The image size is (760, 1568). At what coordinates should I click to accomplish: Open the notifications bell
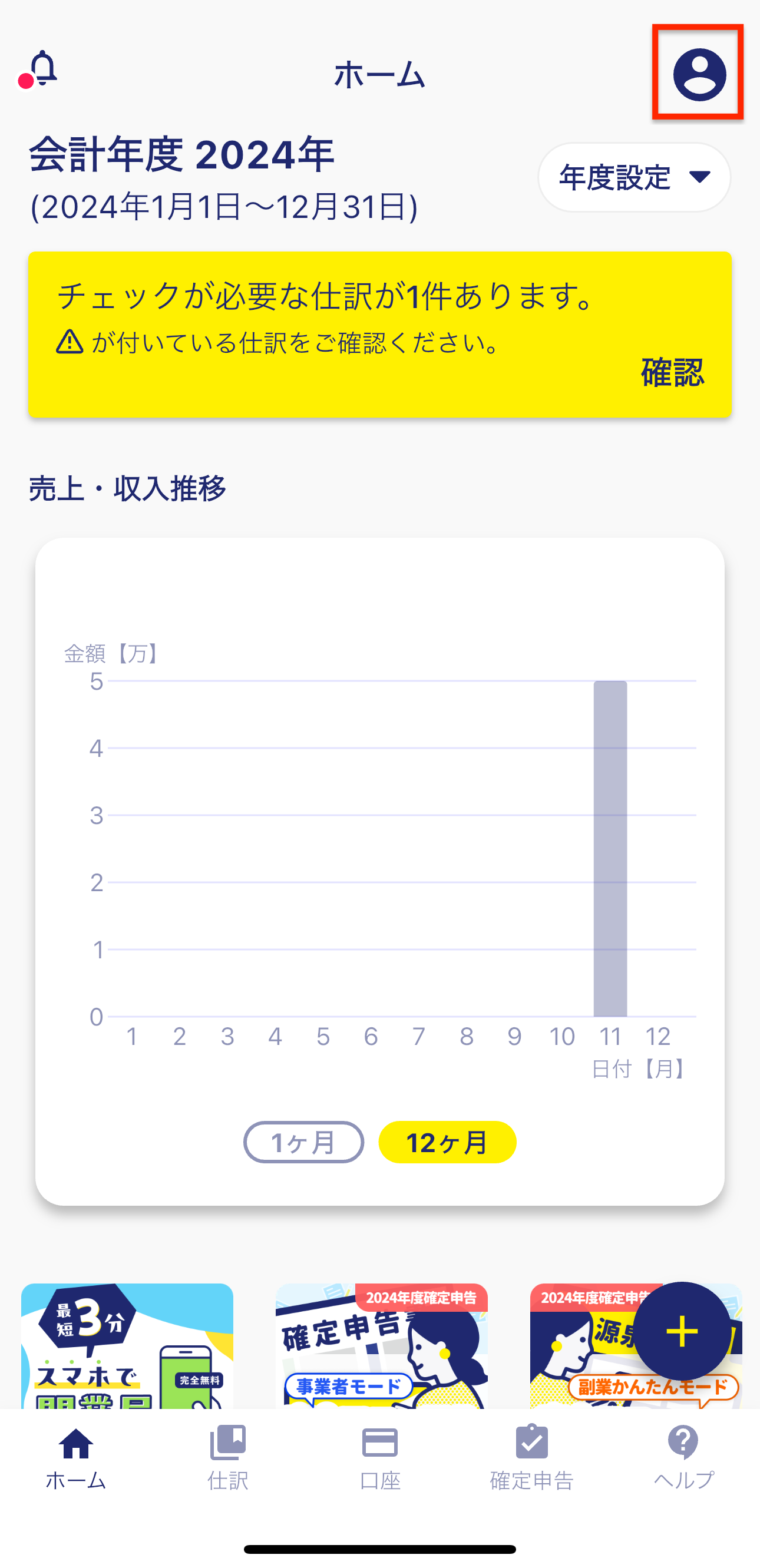[x=39, y=70]
